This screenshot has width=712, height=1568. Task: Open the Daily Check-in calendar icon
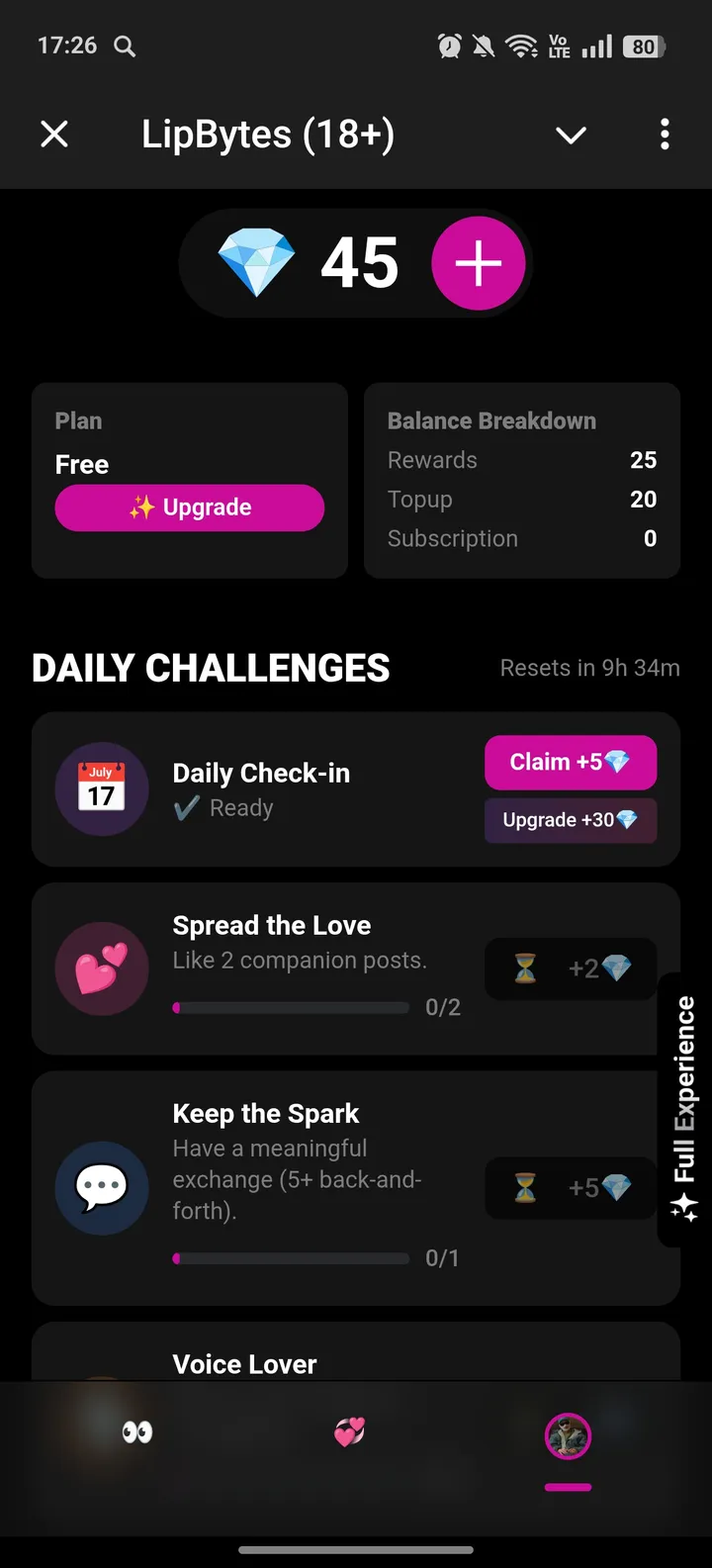point(102,788)
